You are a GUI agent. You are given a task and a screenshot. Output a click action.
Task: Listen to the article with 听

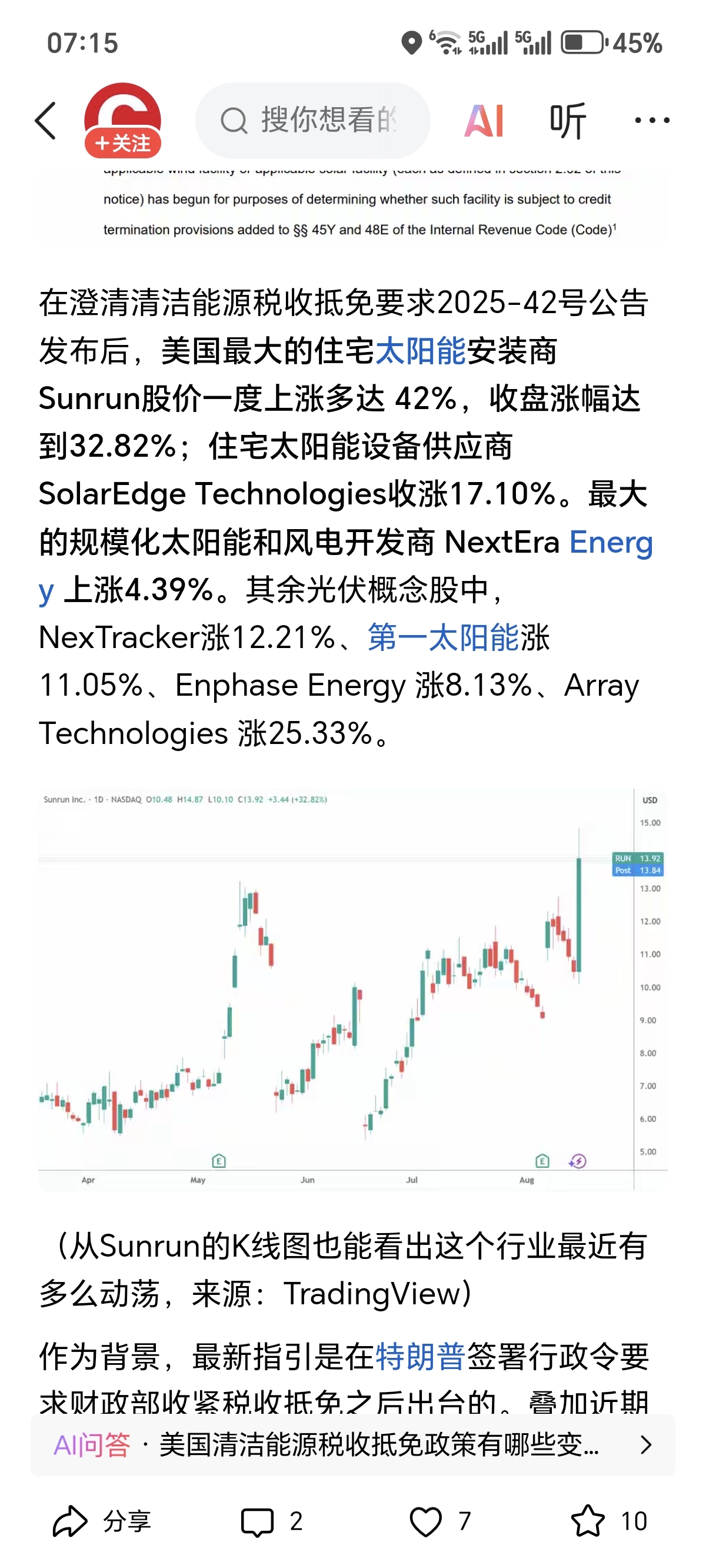(x=567, y=121)
